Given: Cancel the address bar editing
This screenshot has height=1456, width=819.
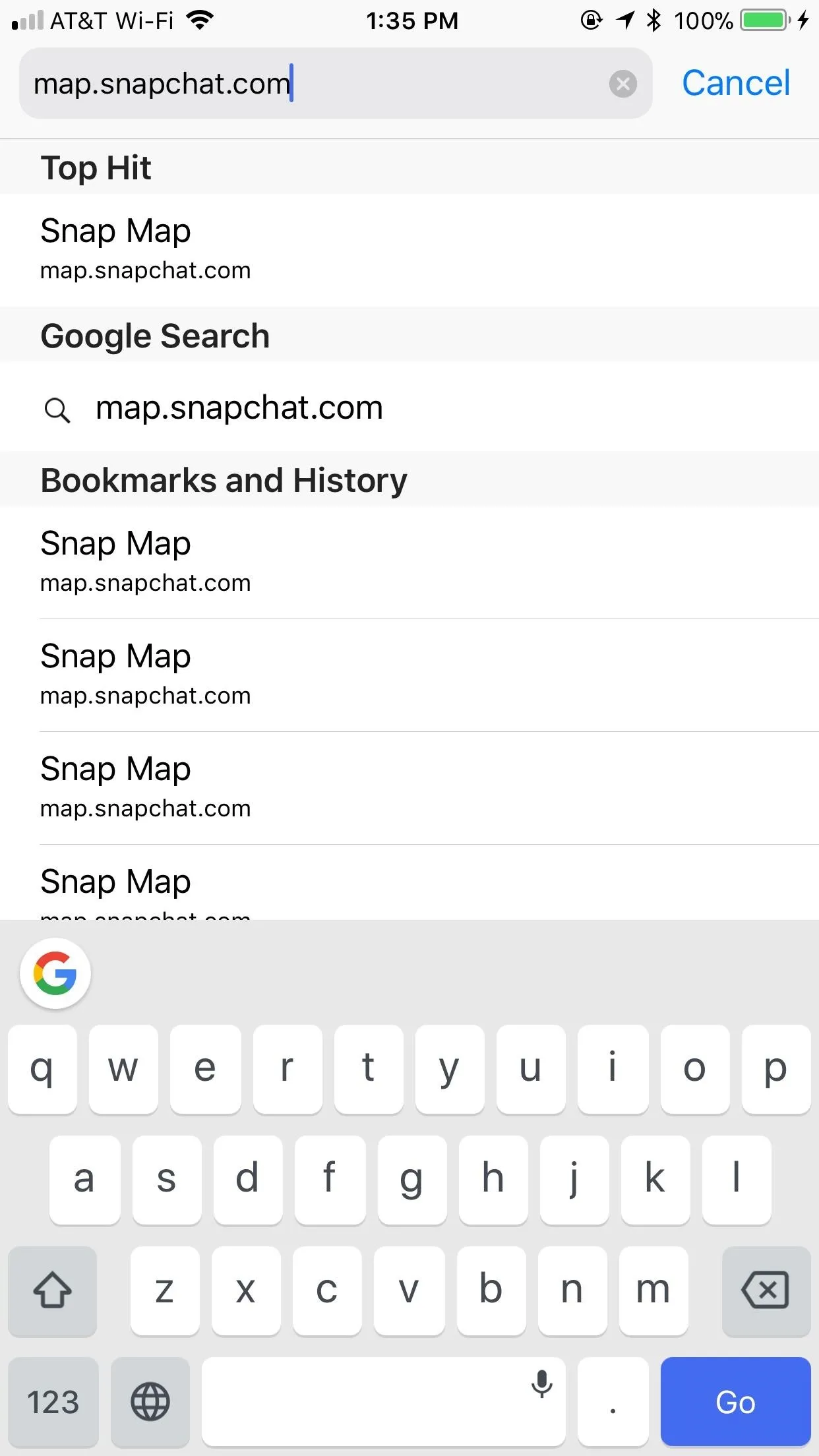Looking at the screenshot, I should [735, 83].
